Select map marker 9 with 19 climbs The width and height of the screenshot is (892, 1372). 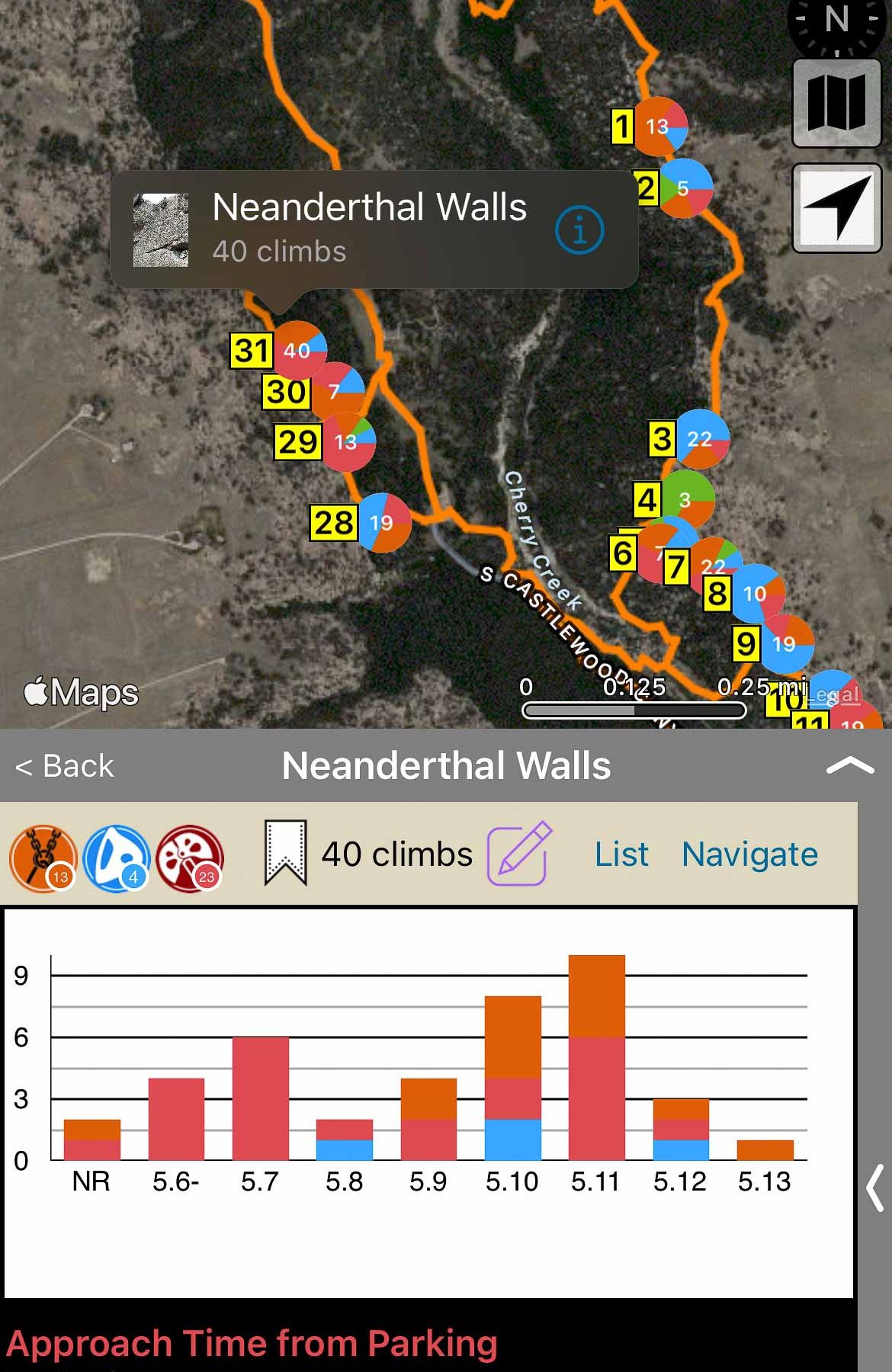(x=785, y=644)
